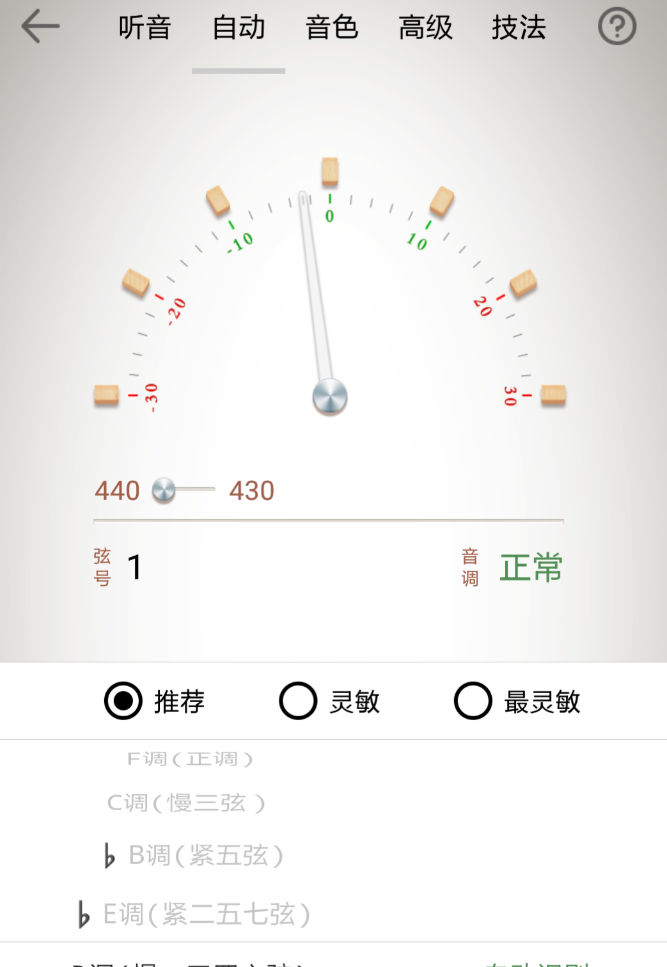Switch to the 高级 tab
This screenshot has height=967, width=667.
426,27
